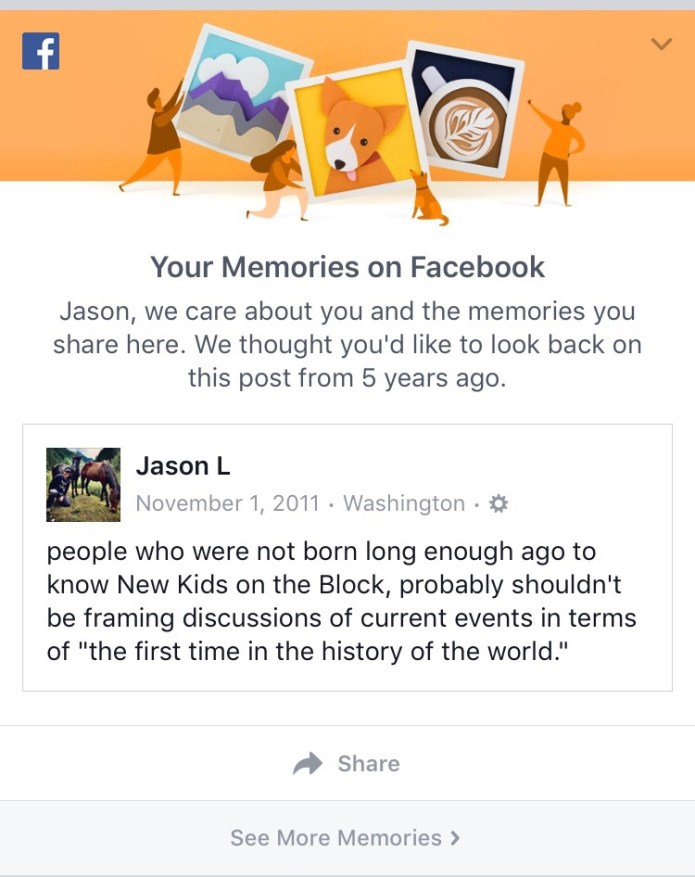Tap the post privacy gear icon

coord(498,504)
